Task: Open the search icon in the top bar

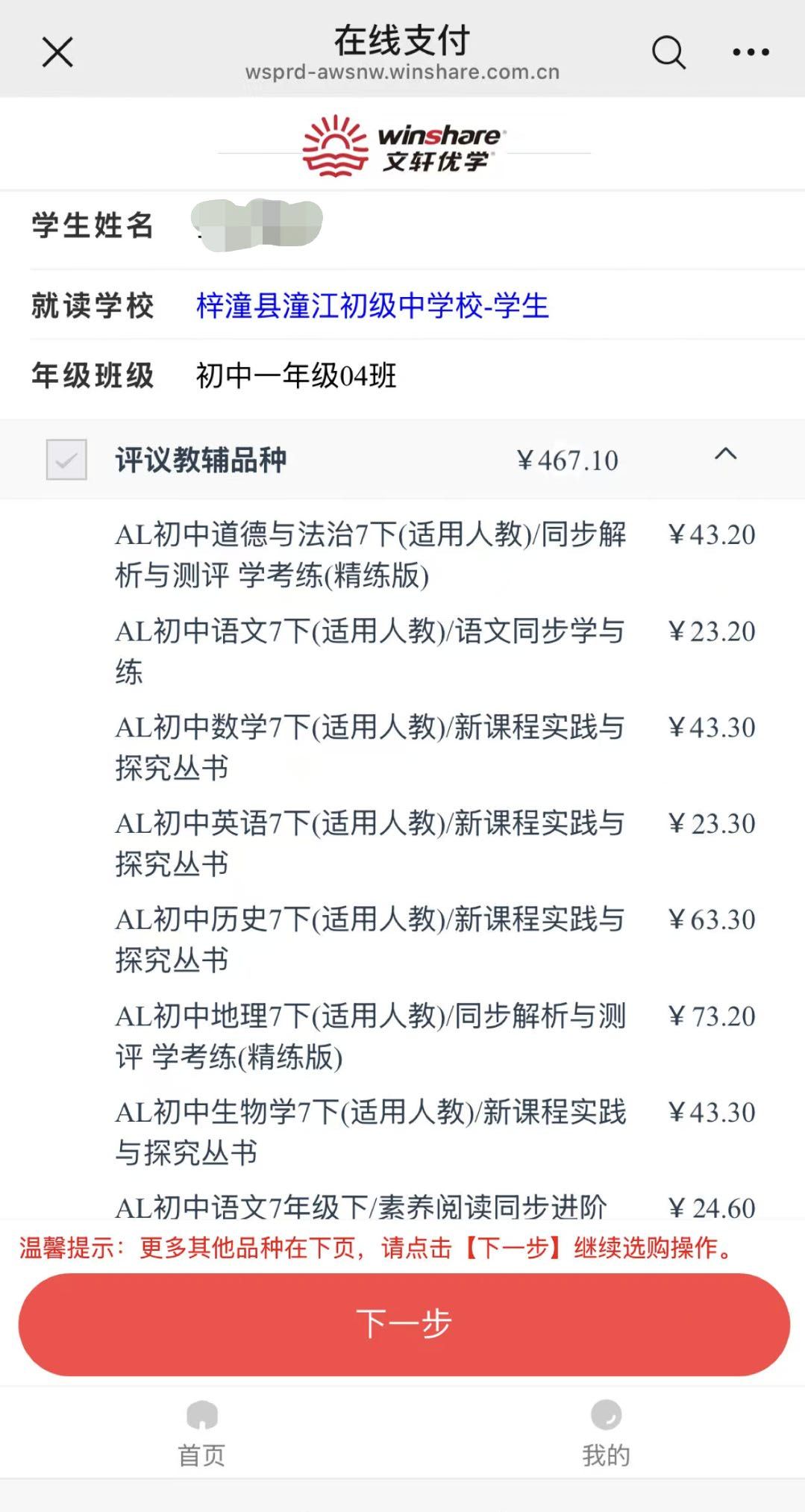Action: click(668, 52)
